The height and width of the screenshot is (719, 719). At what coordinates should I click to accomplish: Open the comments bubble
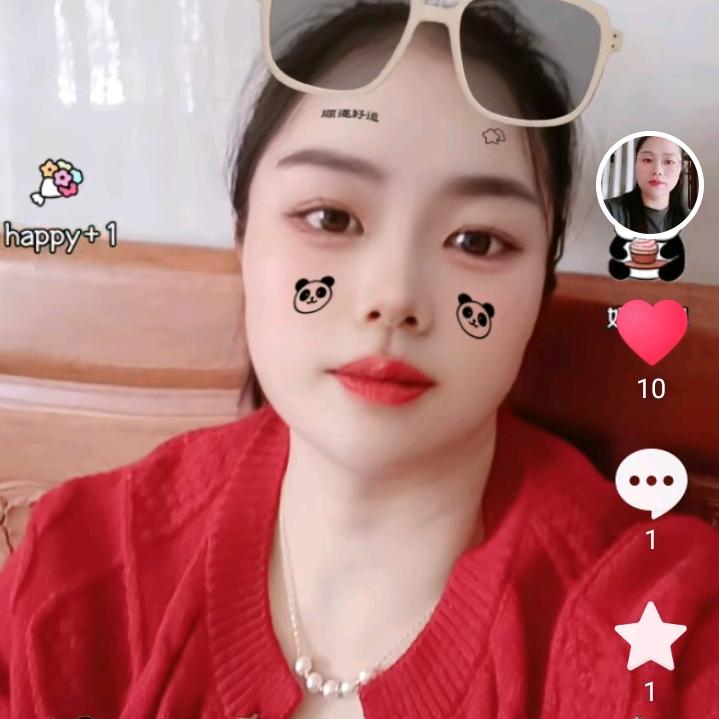click(x=651, y=483)
